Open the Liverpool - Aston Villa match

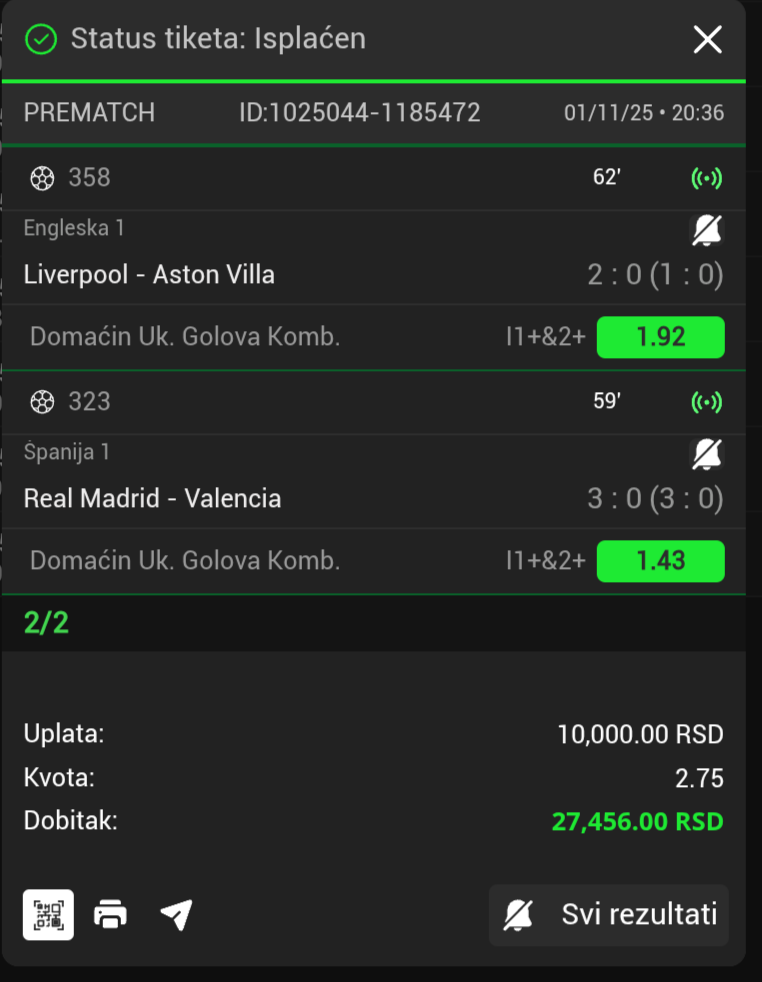[149, 275]
